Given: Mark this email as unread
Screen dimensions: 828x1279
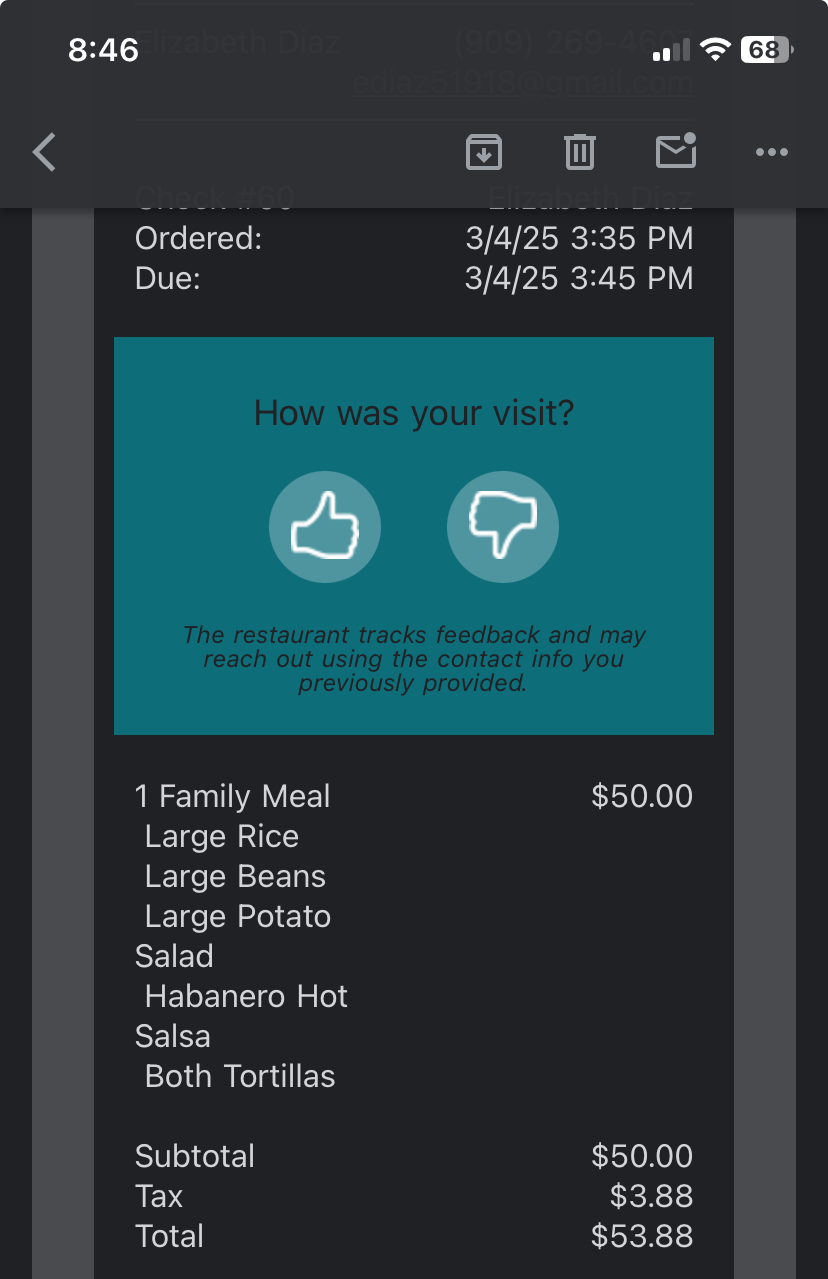Looking at the screenshot, I should click(676, 151).
